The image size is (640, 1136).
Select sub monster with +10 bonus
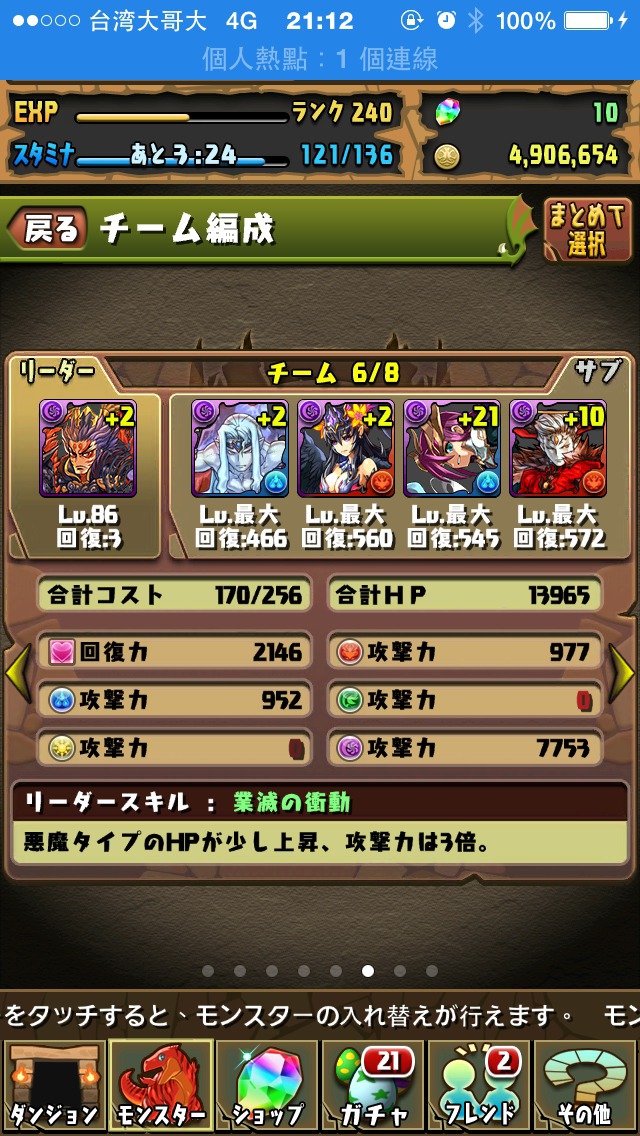coord(557,448)
